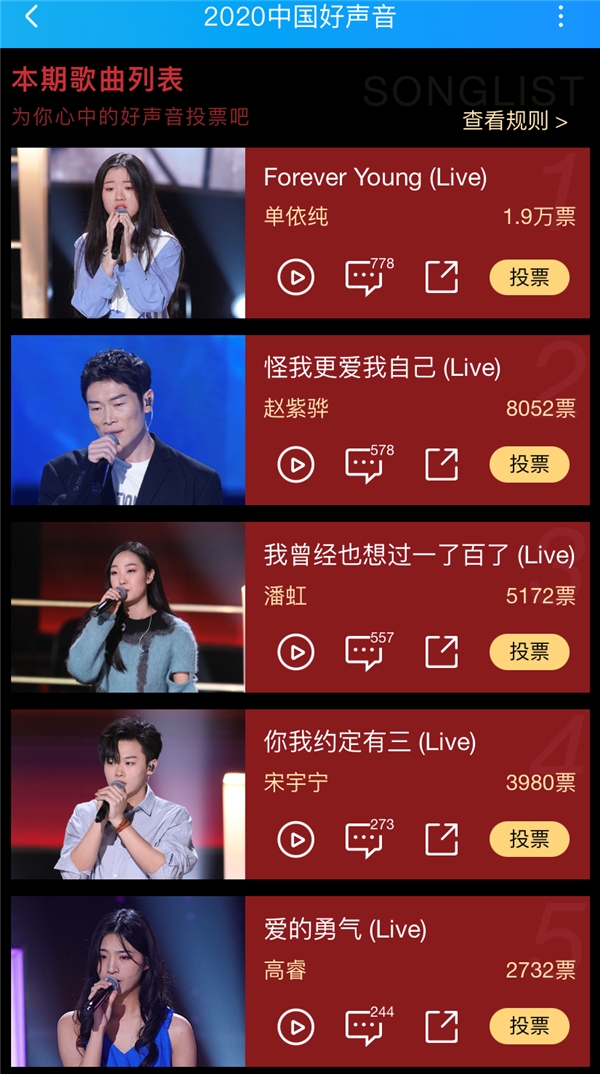This screenshot has width=600, height=1074.
Task: Play 爱的勇气 (Live)
Action: [296, 1026]
